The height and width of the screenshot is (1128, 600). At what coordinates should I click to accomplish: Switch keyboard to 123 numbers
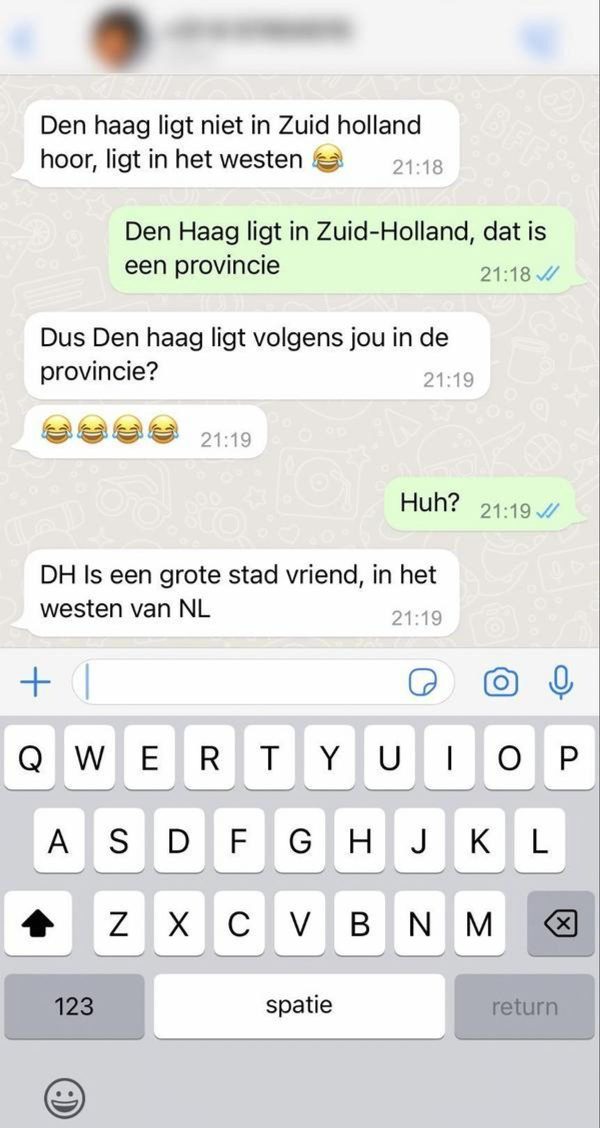pos(74,1006)
